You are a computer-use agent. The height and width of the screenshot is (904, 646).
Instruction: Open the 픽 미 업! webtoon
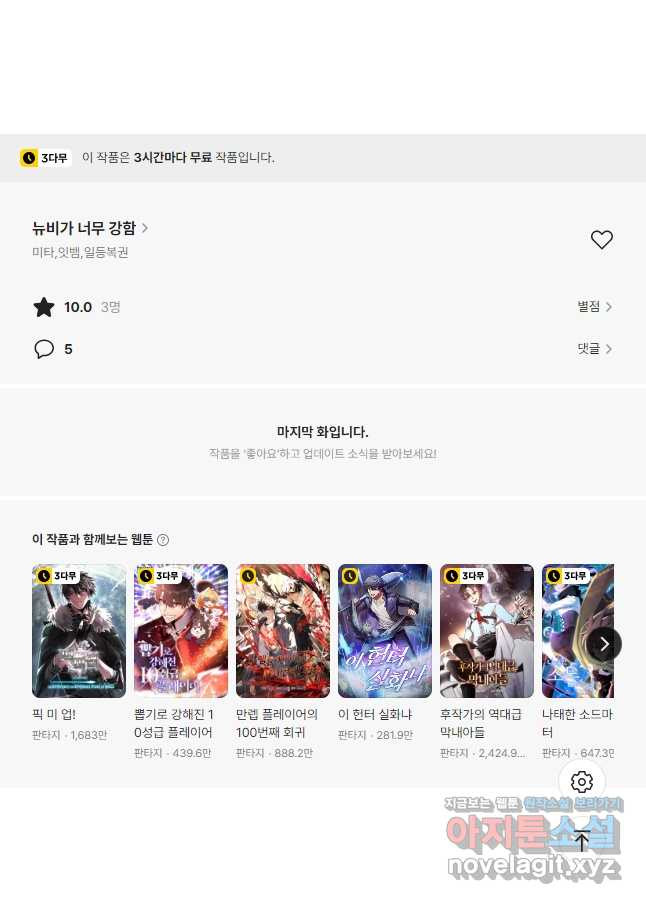79,631
